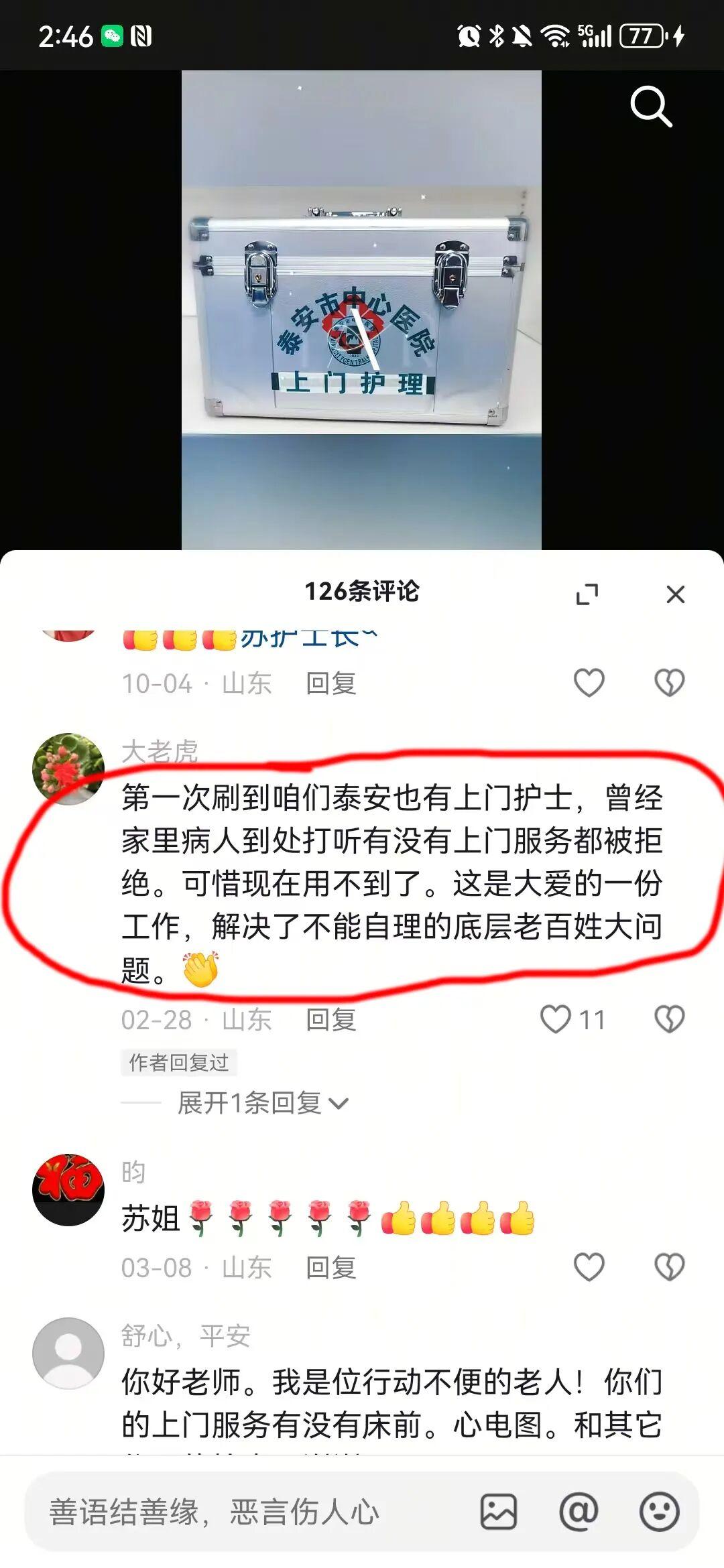Dislike the 10-04 comment
The height and width of the screenshot is (1568, 724).
669,683
